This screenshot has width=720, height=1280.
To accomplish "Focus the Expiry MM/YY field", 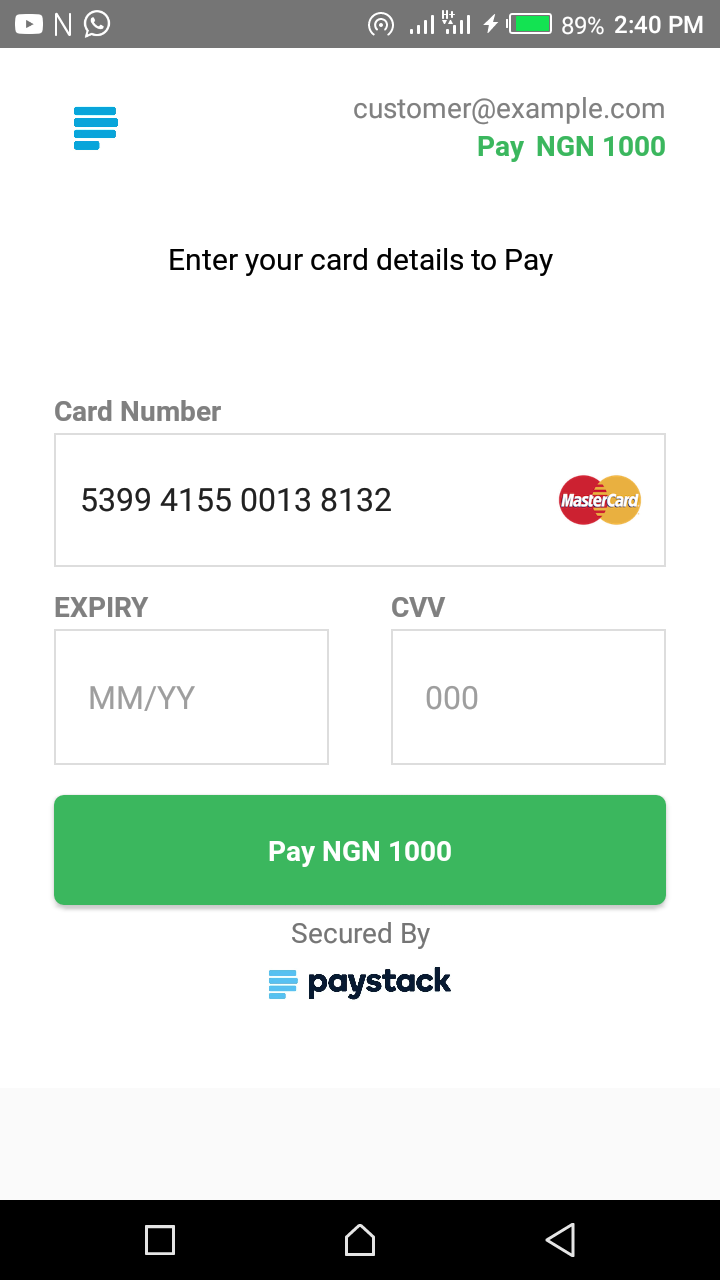I will coord(191,697).
